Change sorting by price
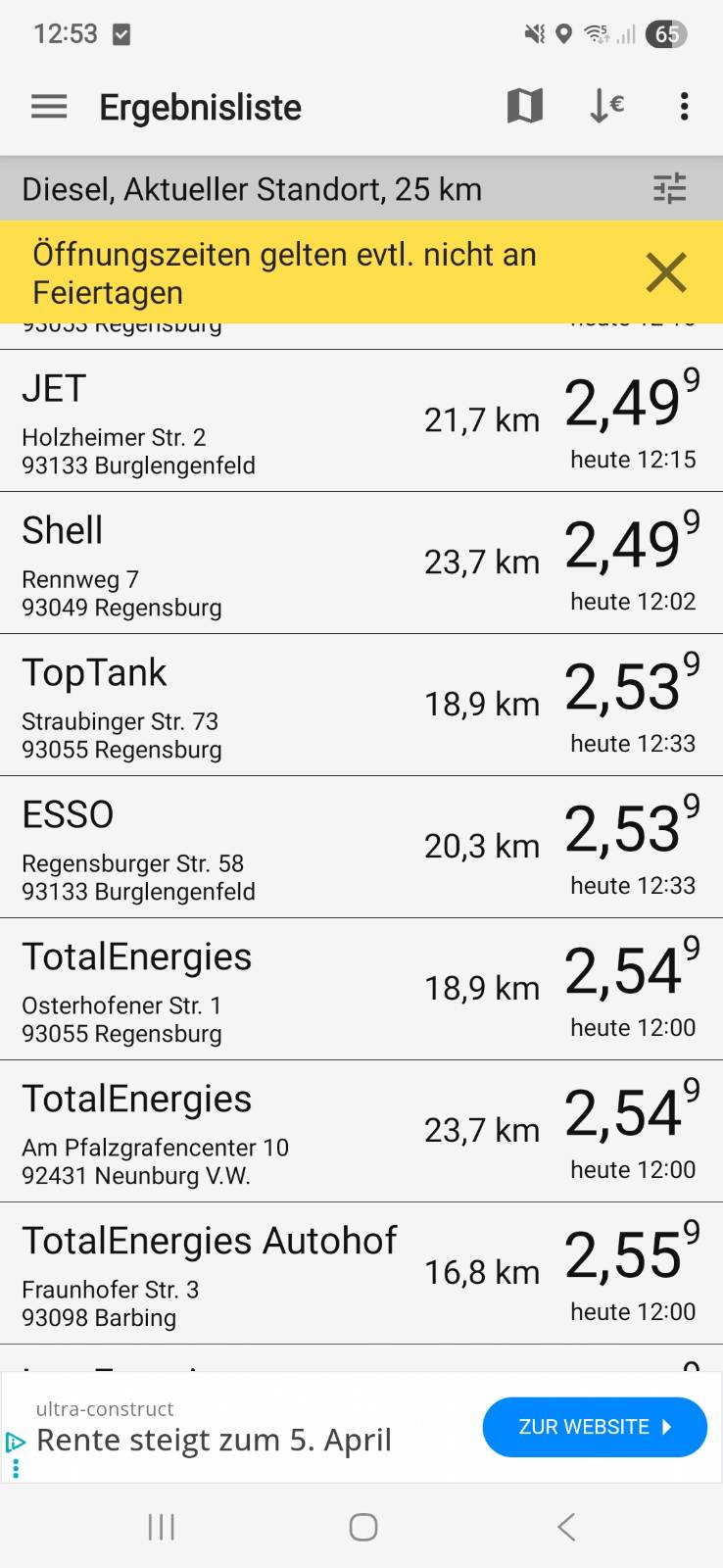Viewport: 723px width, 1568px height. tap(606, 106)
